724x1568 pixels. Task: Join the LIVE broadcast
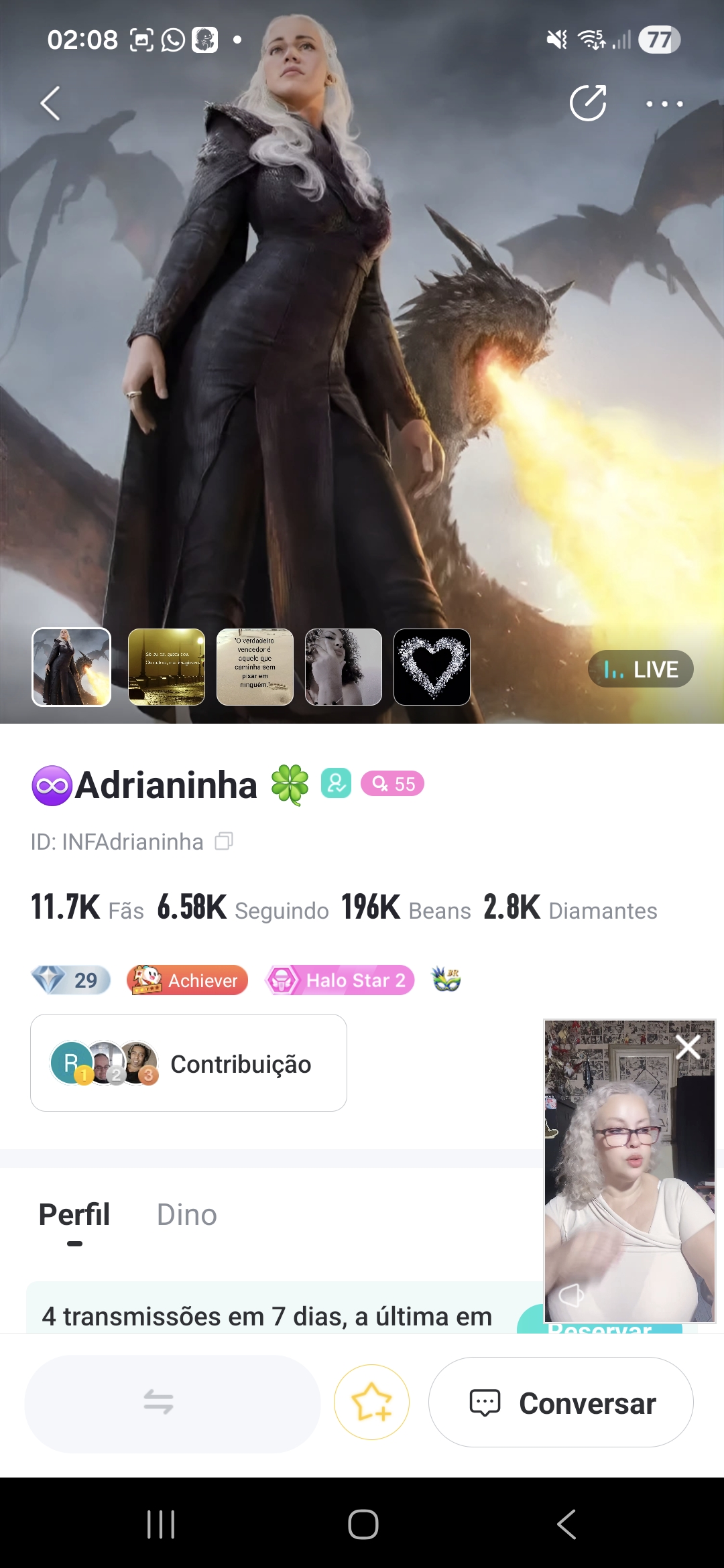tap(640, 669)
